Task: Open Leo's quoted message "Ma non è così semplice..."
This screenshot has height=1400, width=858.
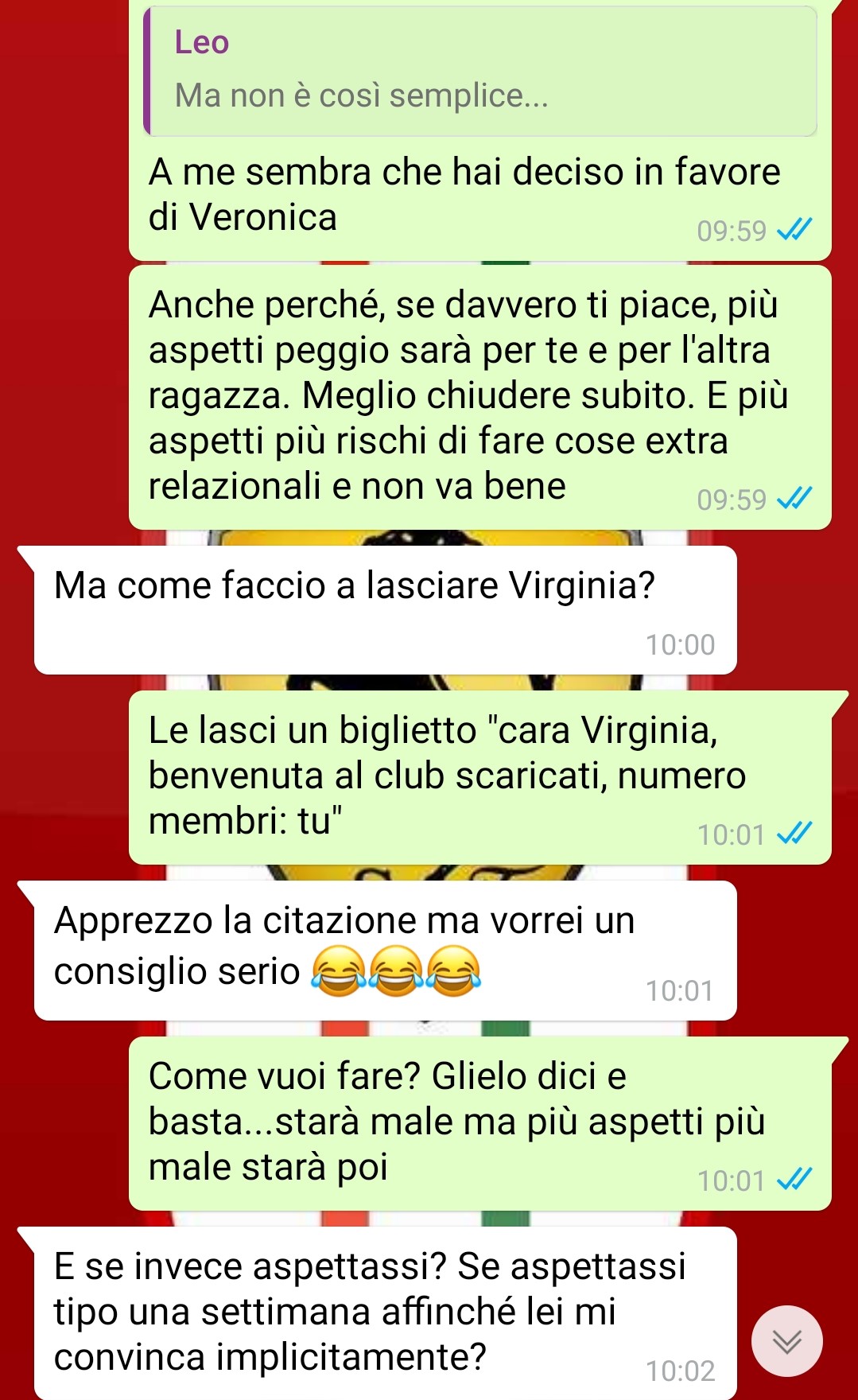Action: coord(480,72)
